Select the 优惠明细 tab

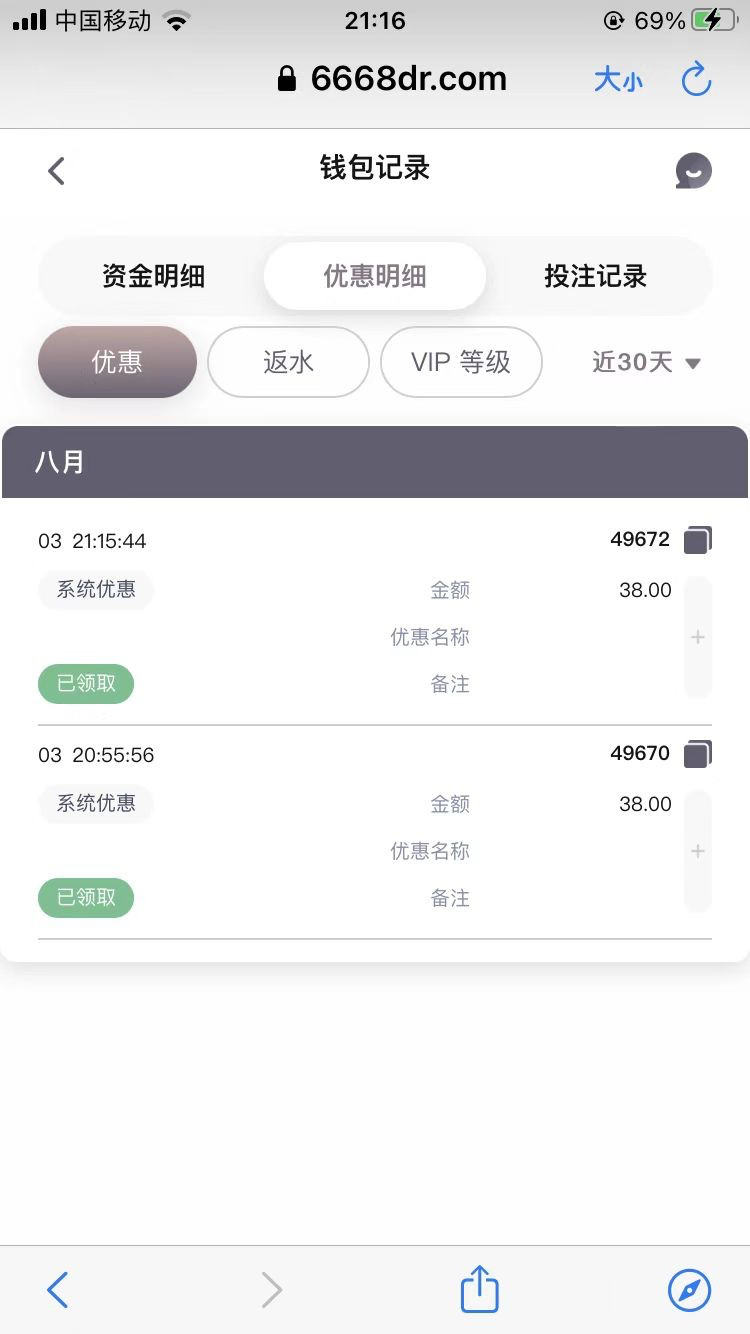[375, 276]
